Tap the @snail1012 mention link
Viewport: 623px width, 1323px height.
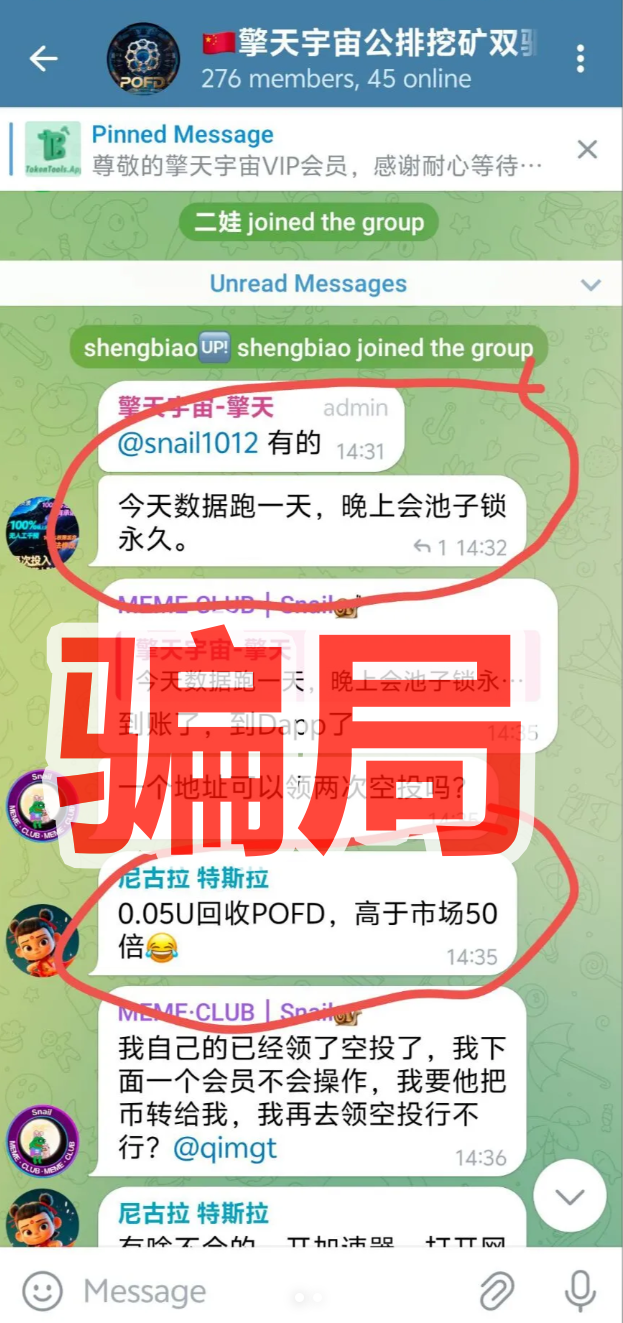(x=188, y=443)
